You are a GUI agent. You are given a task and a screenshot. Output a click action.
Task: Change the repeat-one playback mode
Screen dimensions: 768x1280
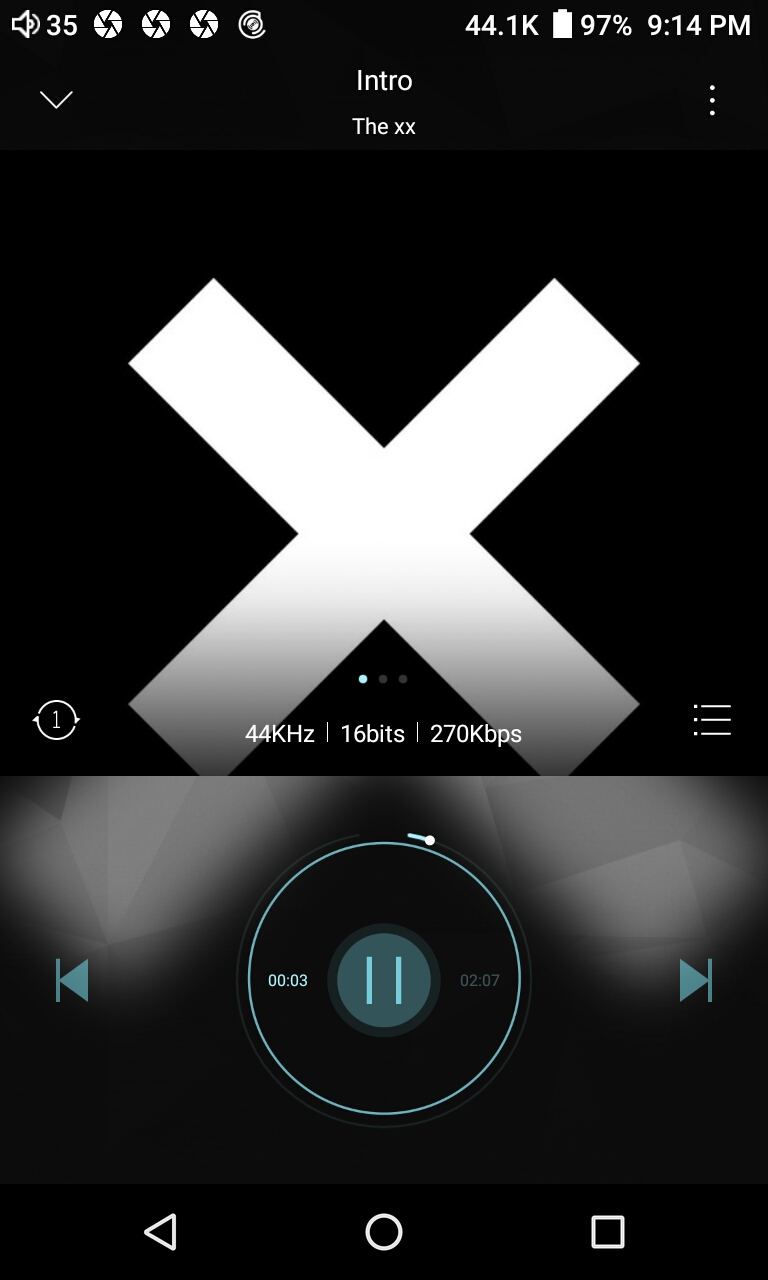(x=56, y=720)
